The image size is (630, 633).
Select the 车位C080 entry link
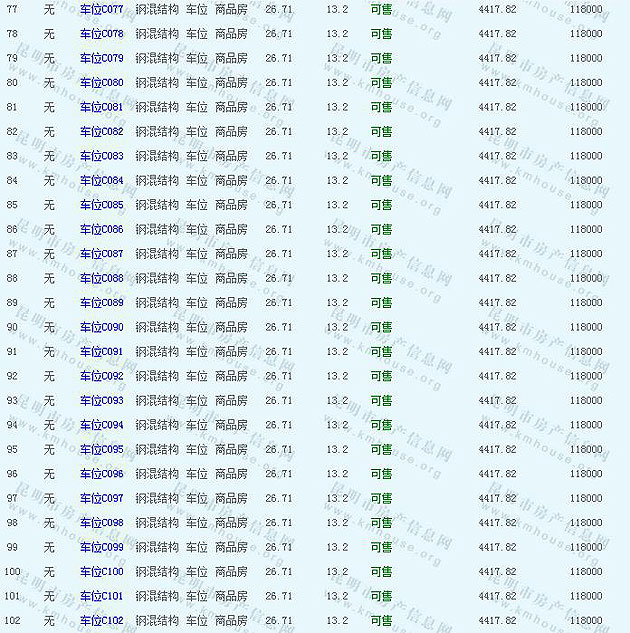pos(102,83)
